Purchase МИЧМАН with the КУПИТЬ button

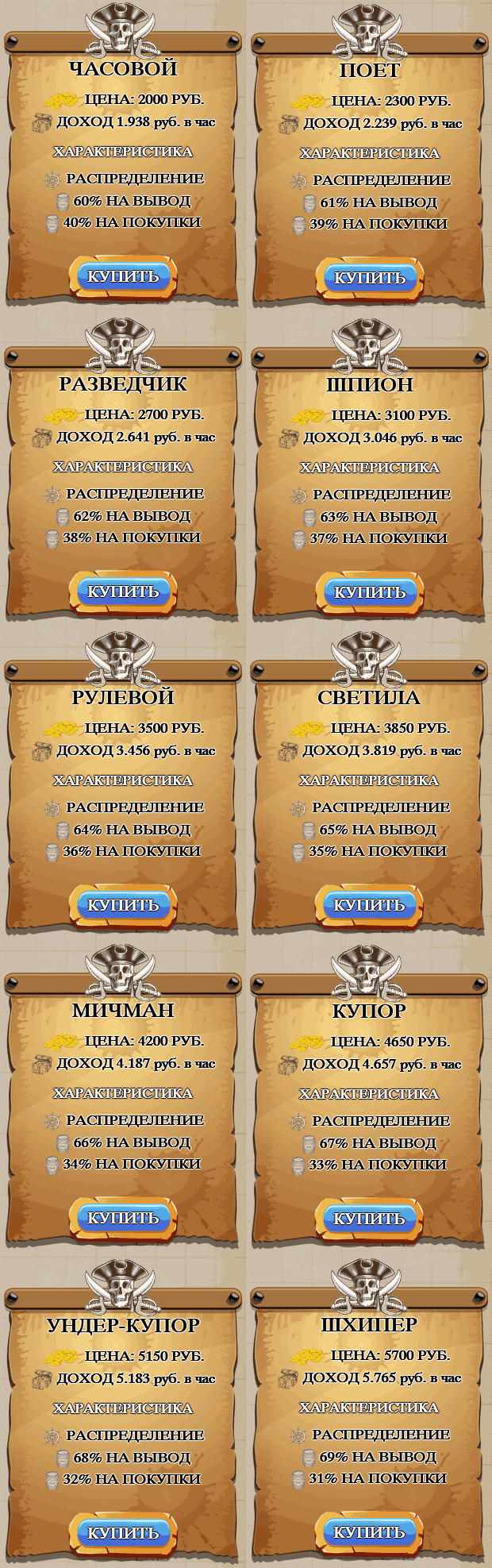pyautogui.click(x=123, y=1218)
